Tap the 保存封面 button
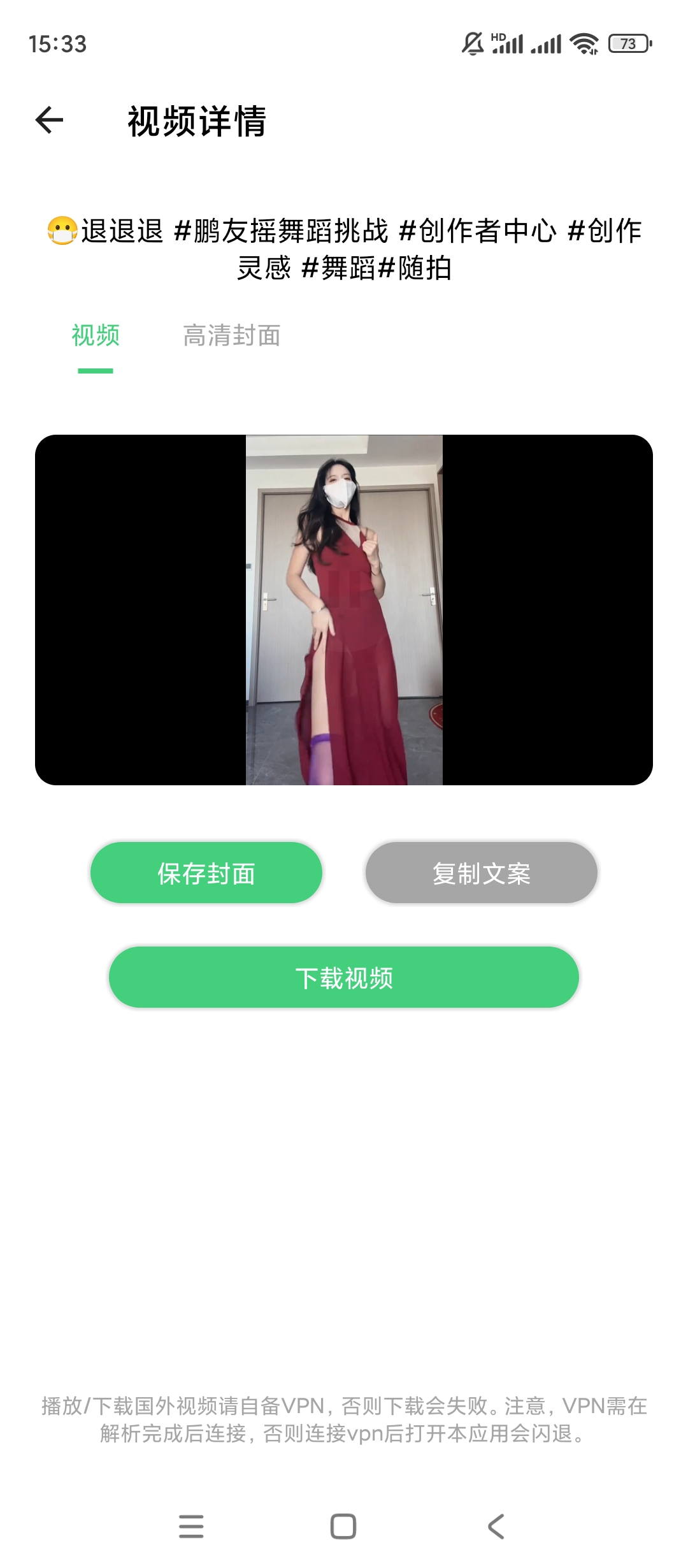Image resolution: width=688 pixels, height=1568 pixels. click(x=206, y=873)
